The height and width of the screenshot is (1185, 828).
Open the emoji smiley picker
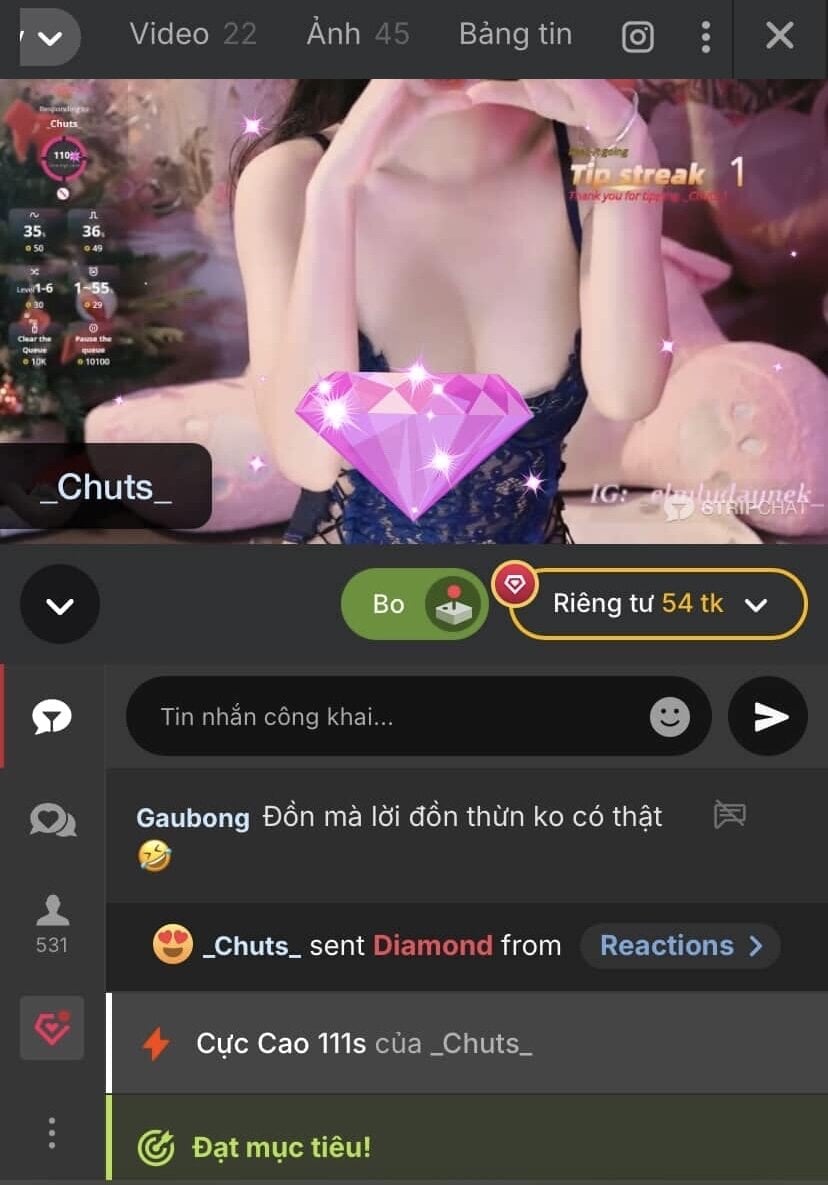(x=669, y=717)
